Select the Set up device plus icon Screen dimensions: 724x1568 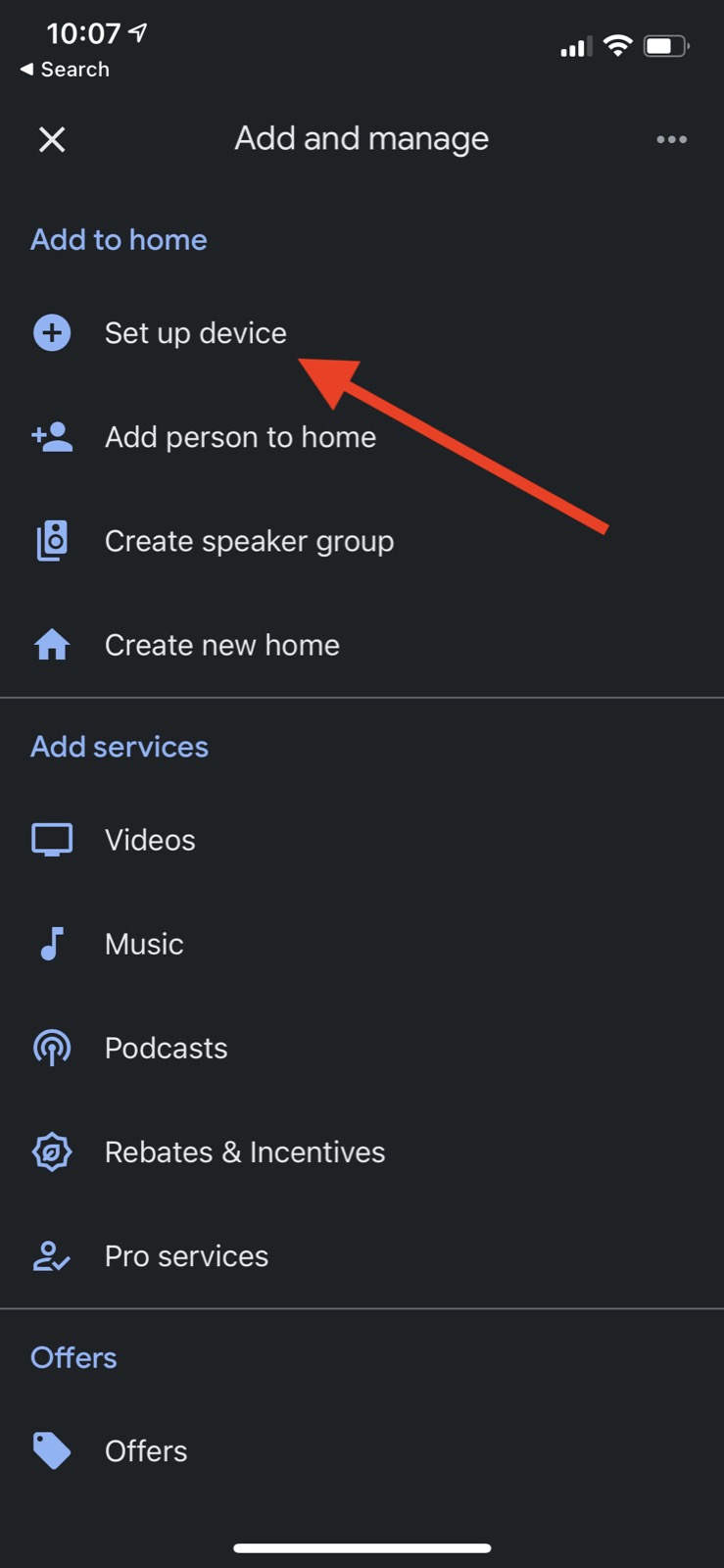pyautogui.click(x=51, y=333)
